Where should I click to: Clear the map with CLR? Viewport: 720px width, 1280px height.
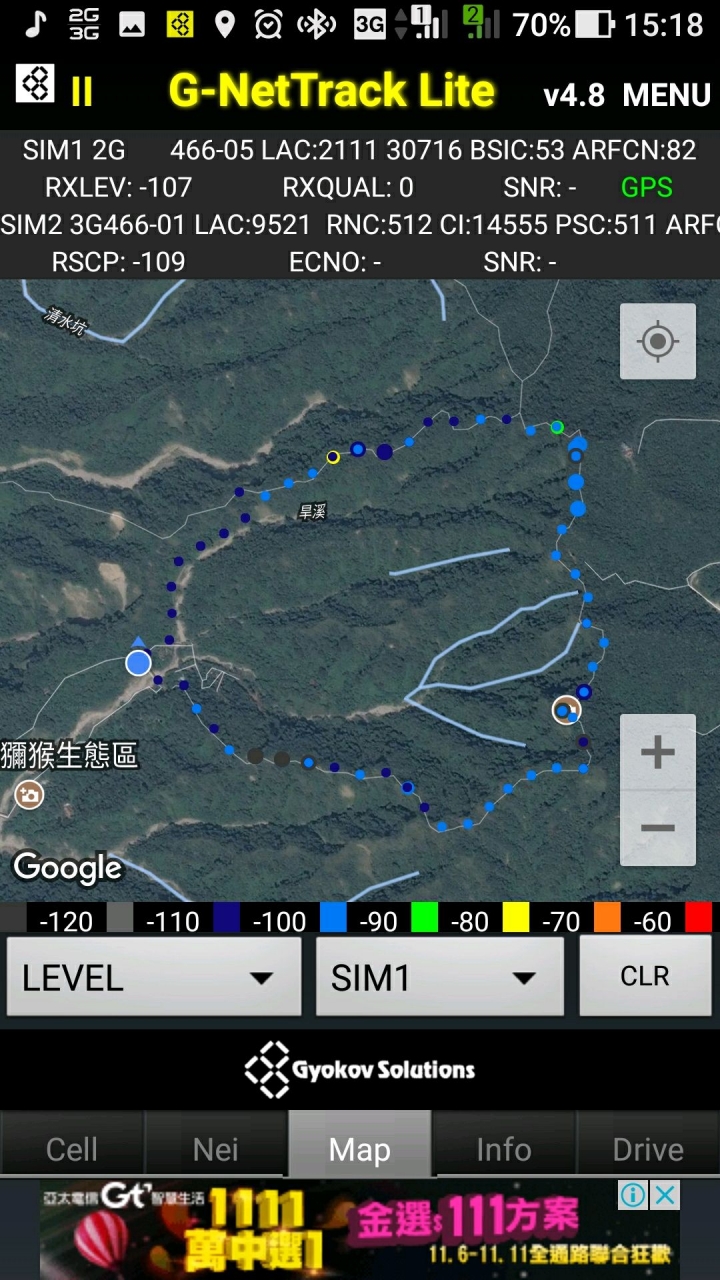pos(645,977)
